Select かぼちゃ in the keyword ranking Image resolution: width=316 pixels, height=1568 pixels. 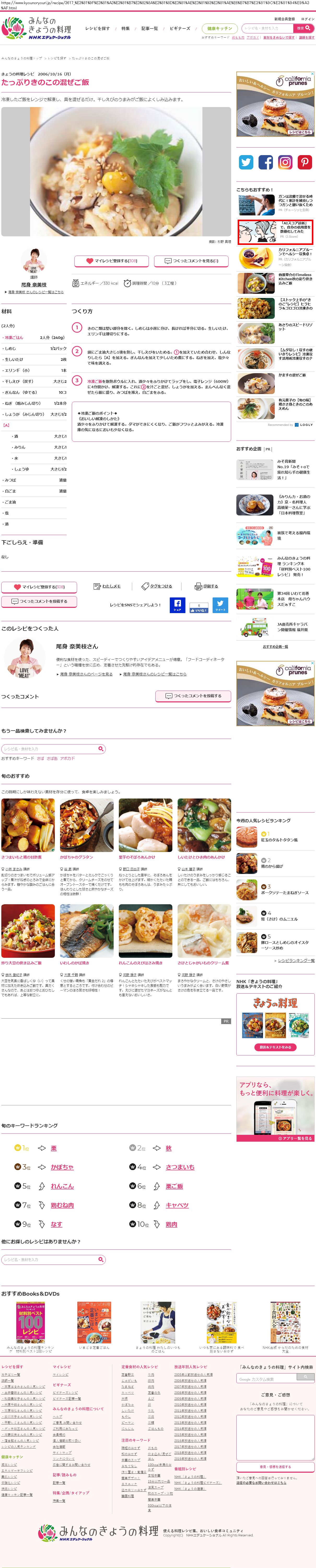[x=62, y=1167]
